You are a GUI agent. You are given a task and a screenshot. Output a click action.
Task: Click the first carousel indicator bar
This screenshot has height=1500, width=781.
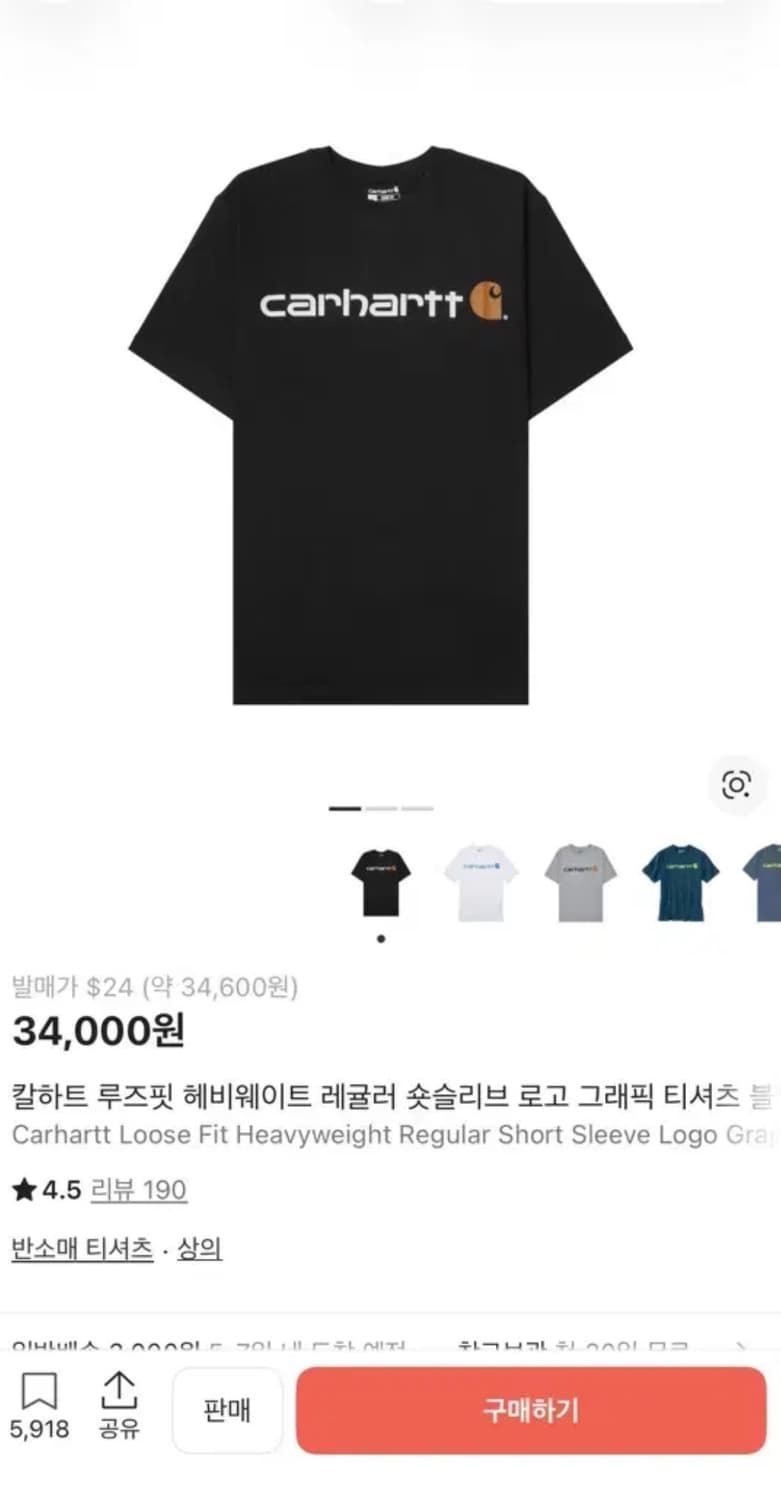tap(345, 807)
